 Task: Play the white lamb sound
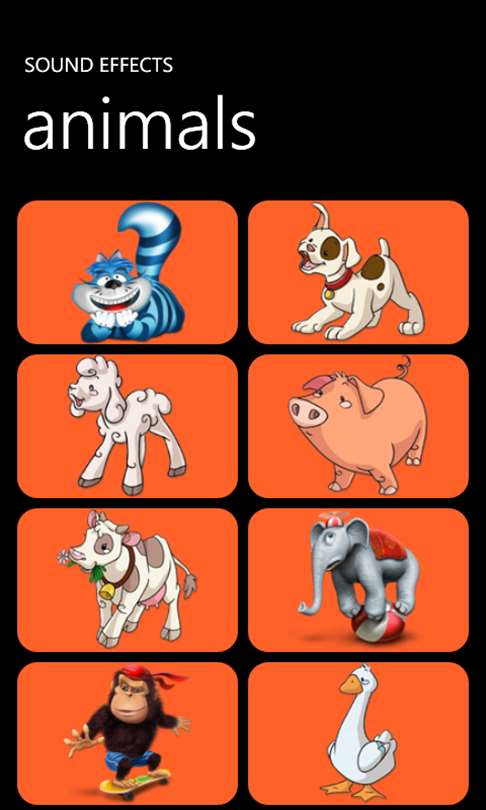[x=128, y=426]
